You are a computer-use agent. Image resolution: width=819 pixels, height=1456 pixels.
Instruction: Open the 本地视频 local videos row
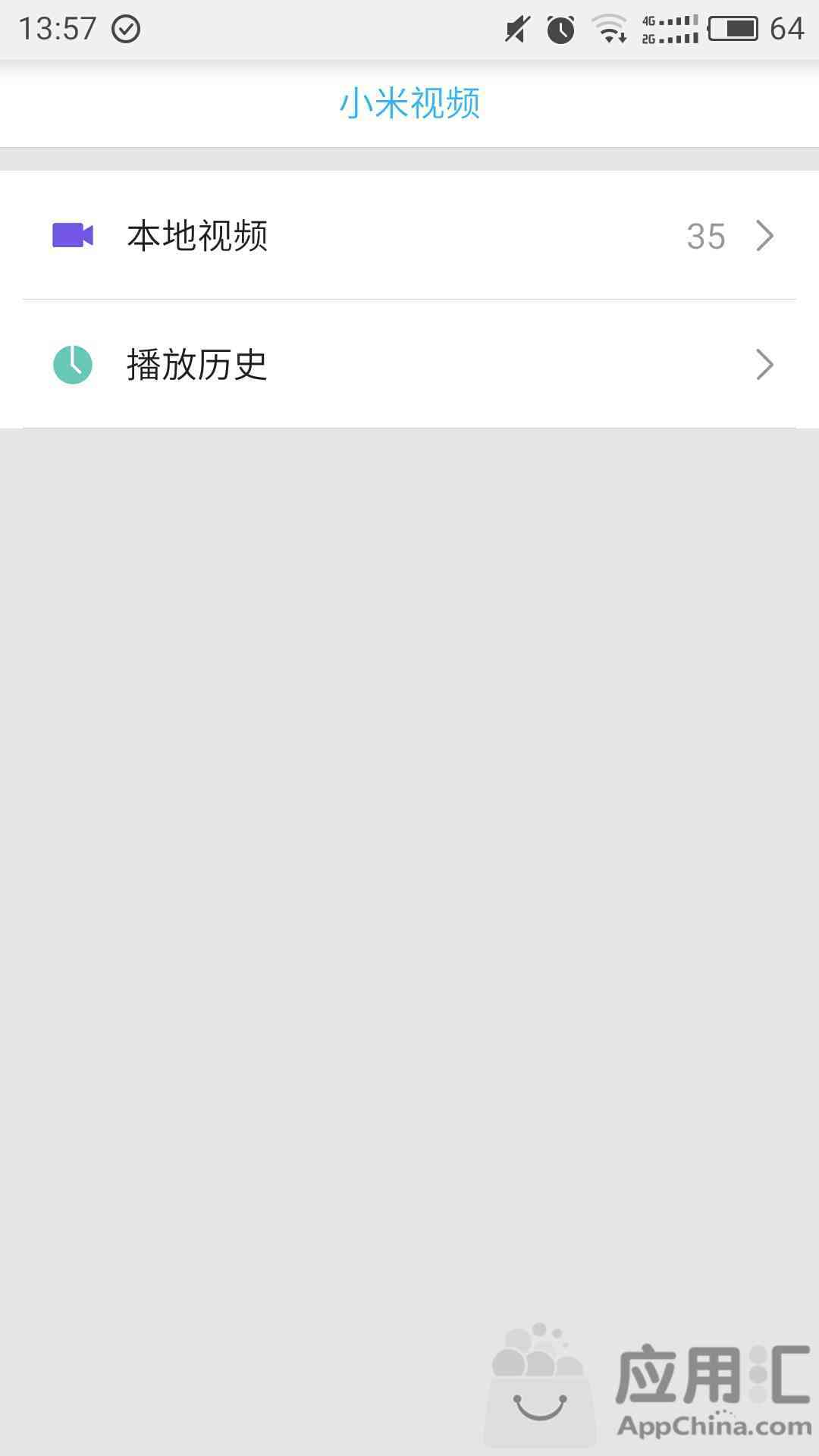pos(409,235)
